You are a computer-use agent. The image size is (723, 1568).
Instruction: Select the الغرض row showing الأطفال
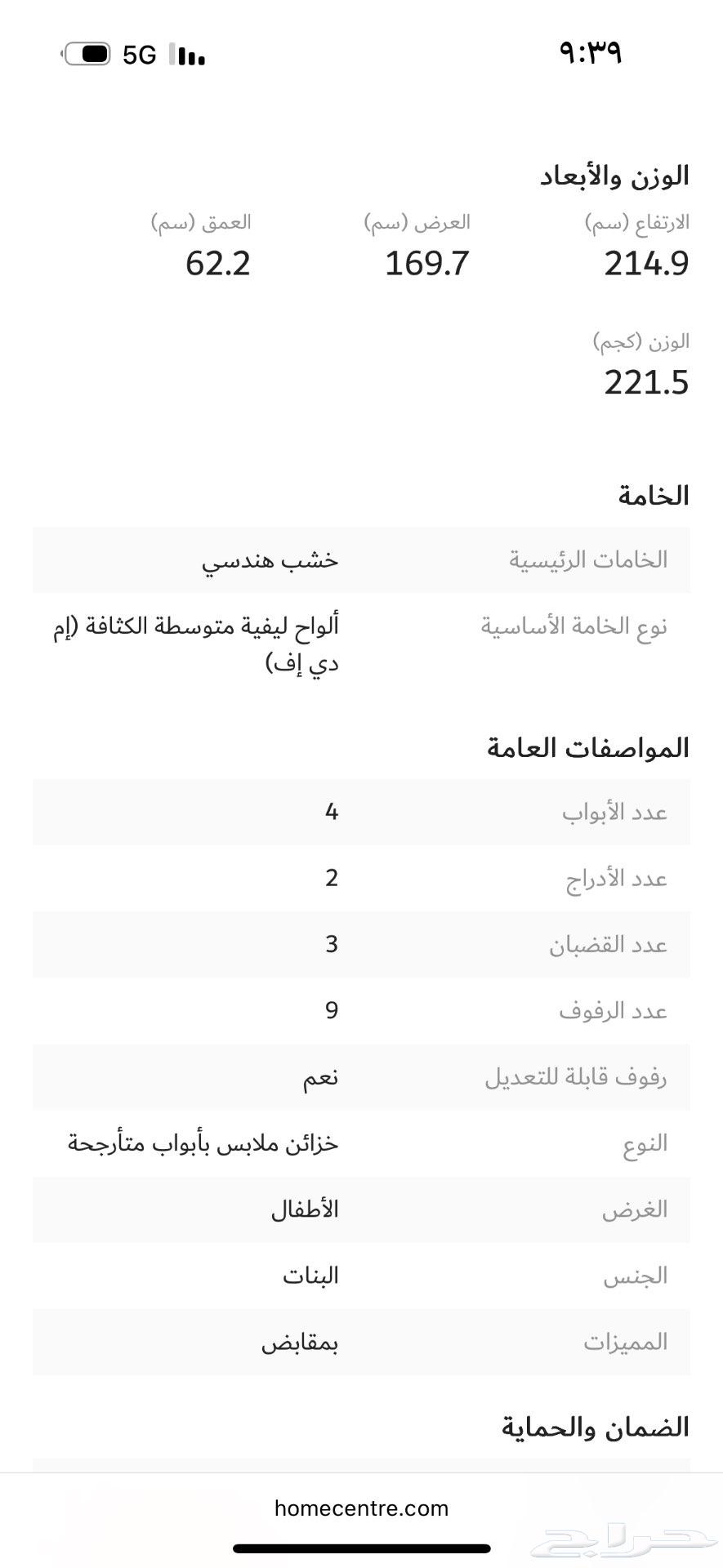click(359, 1209)
